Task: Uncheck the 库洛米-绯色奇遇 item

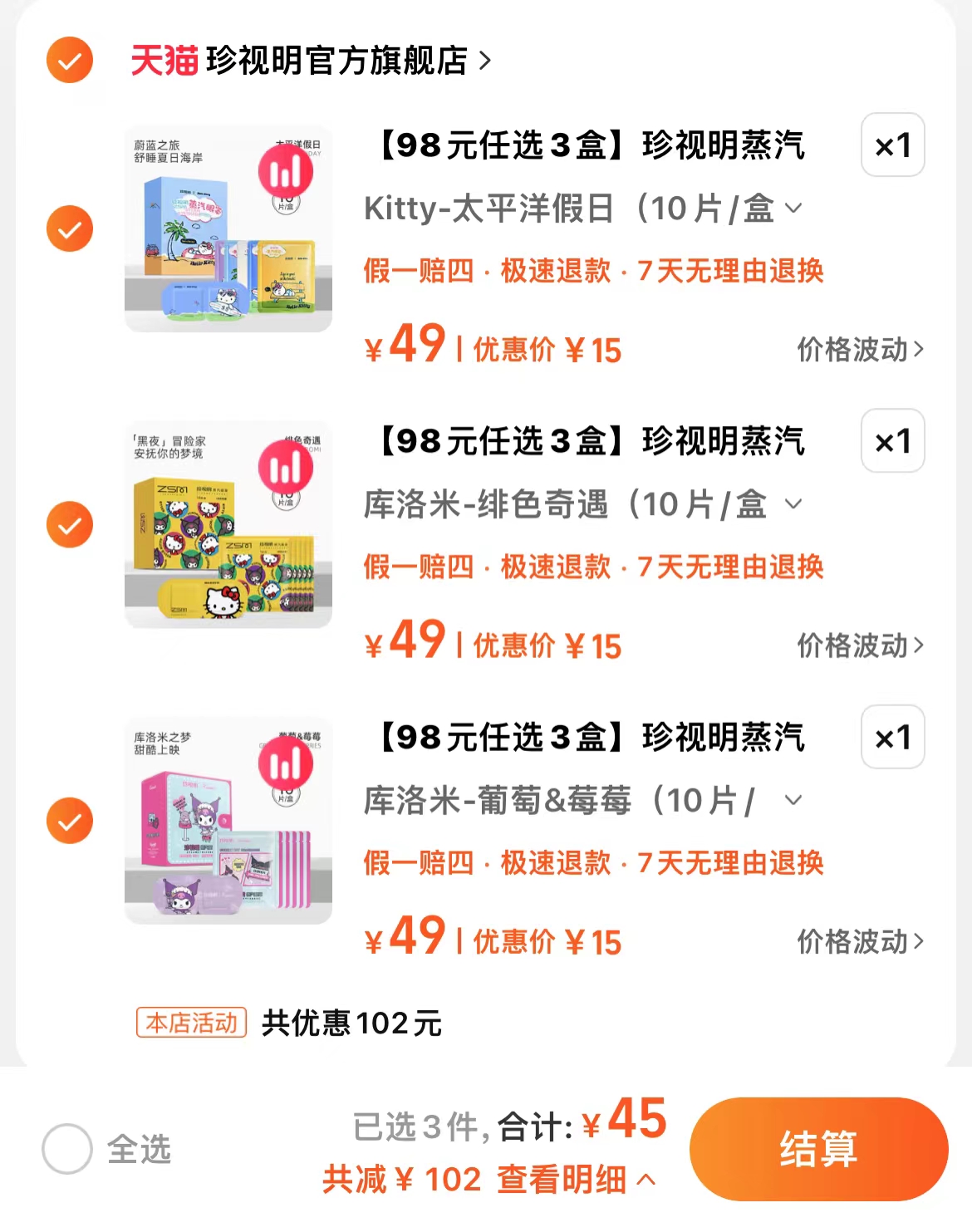Action: (70, 524)
